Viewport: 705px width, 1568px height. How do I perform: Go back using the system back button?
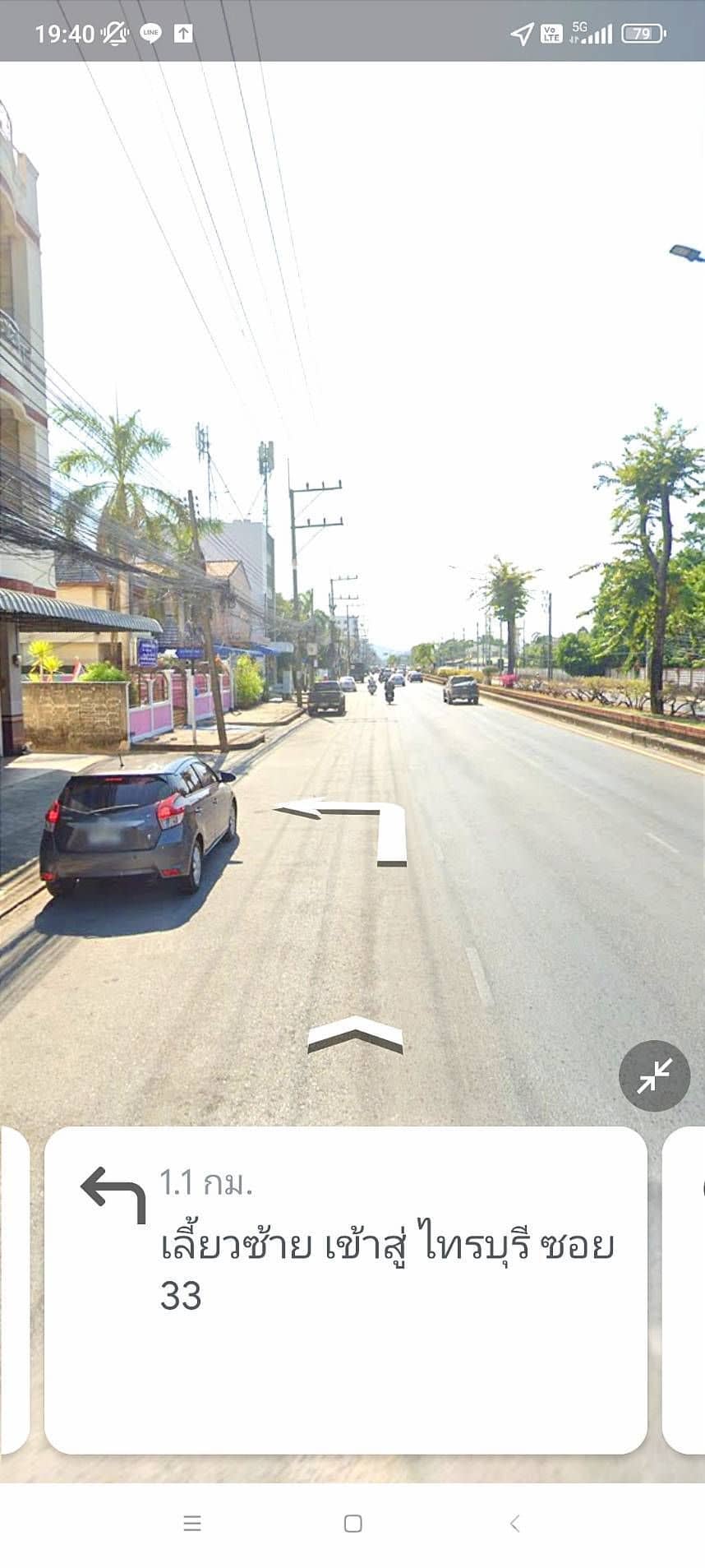coord(514,1523)
